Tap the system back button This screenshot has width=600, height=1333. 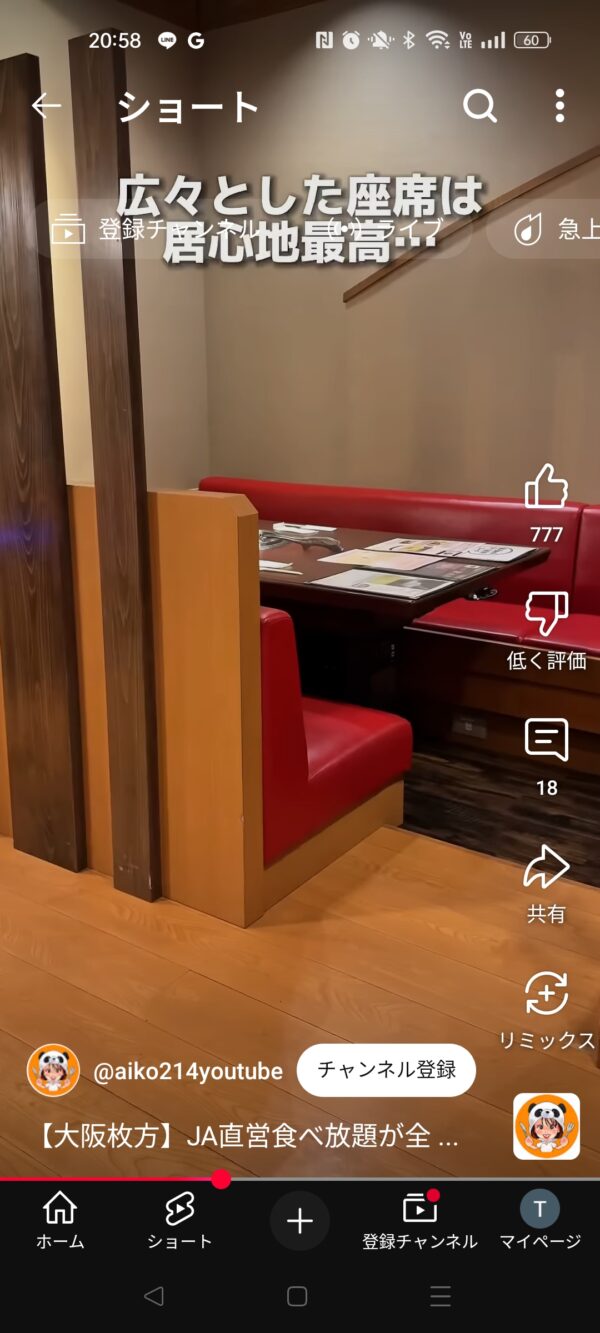(153, 1297)
